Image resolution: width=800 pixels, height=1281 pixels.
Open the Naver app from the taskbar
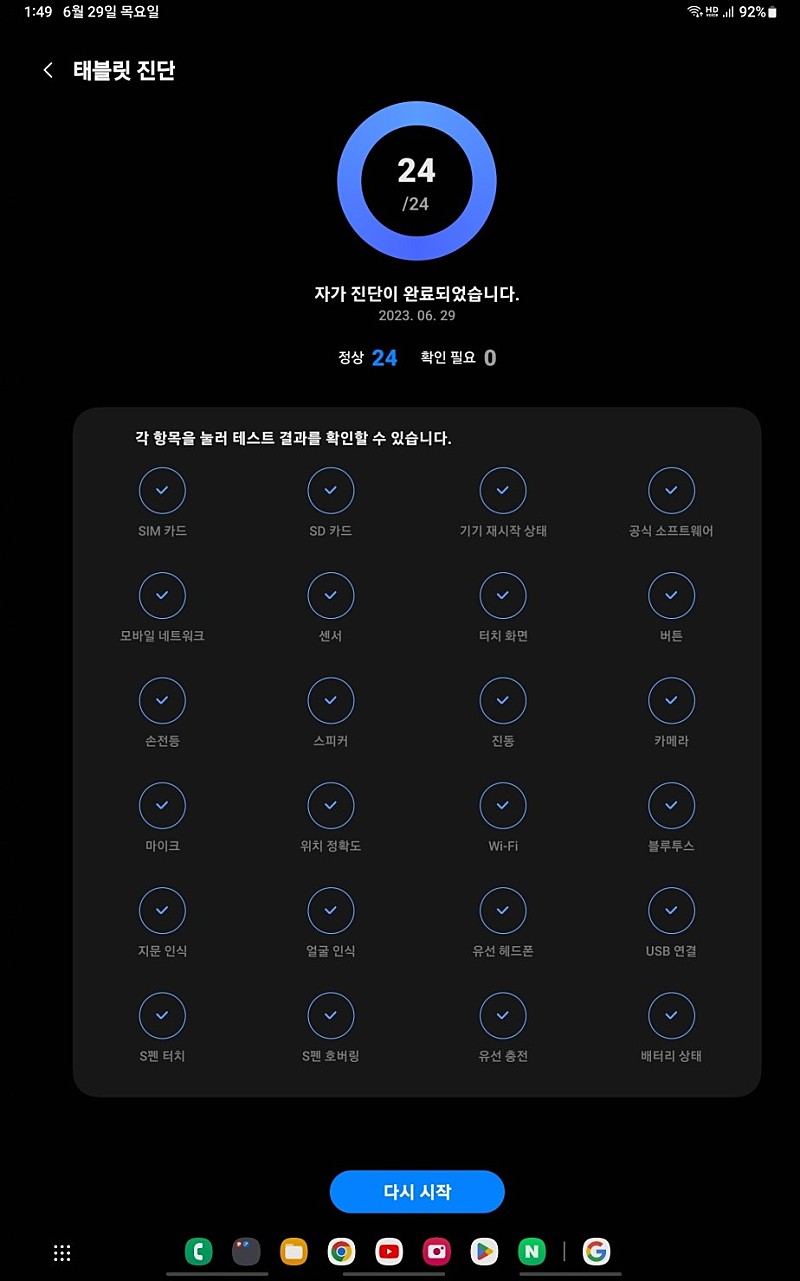pos(532,1251)
